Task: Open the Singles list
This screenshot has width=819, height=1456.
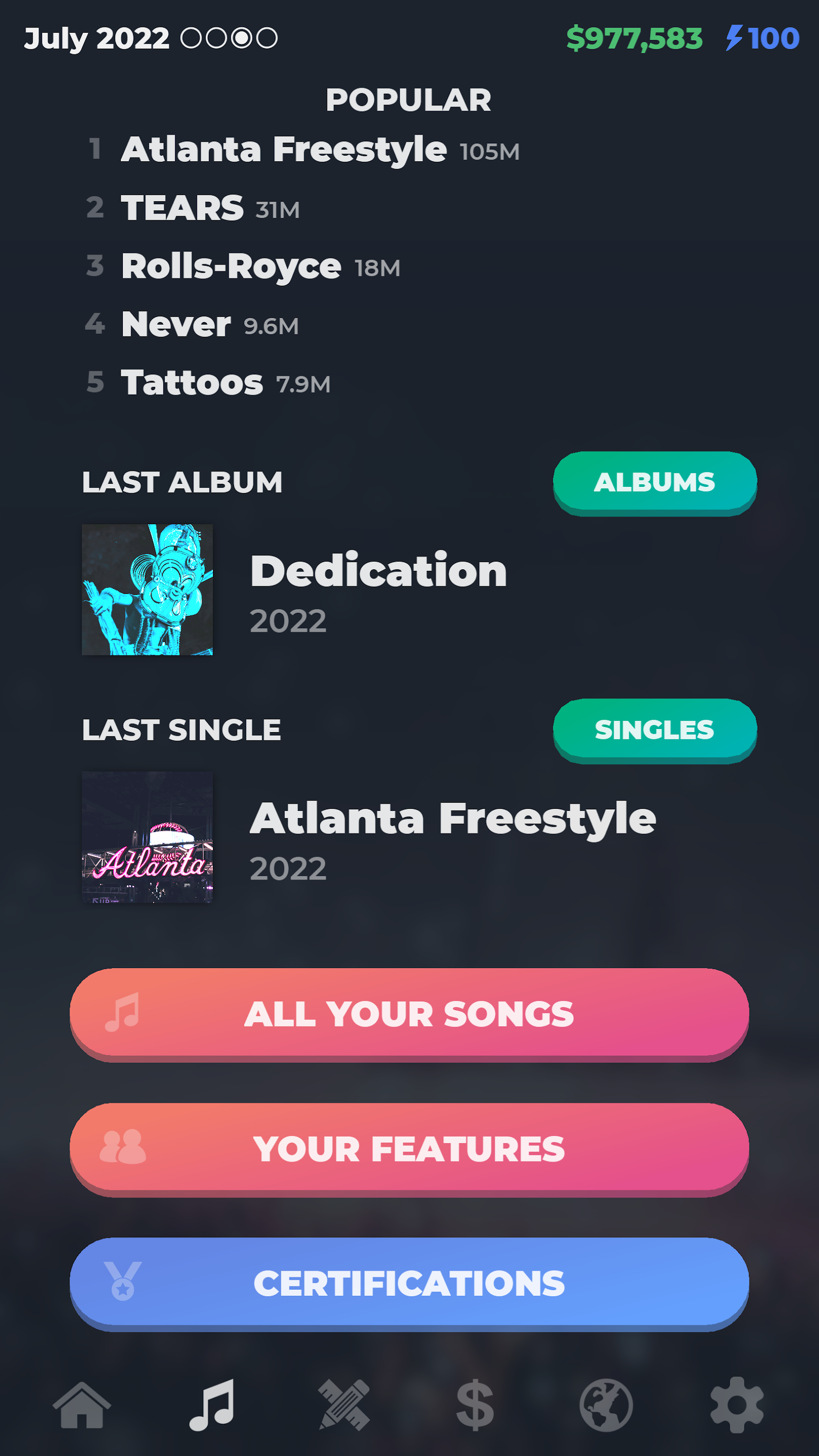Action: point(655,730)
